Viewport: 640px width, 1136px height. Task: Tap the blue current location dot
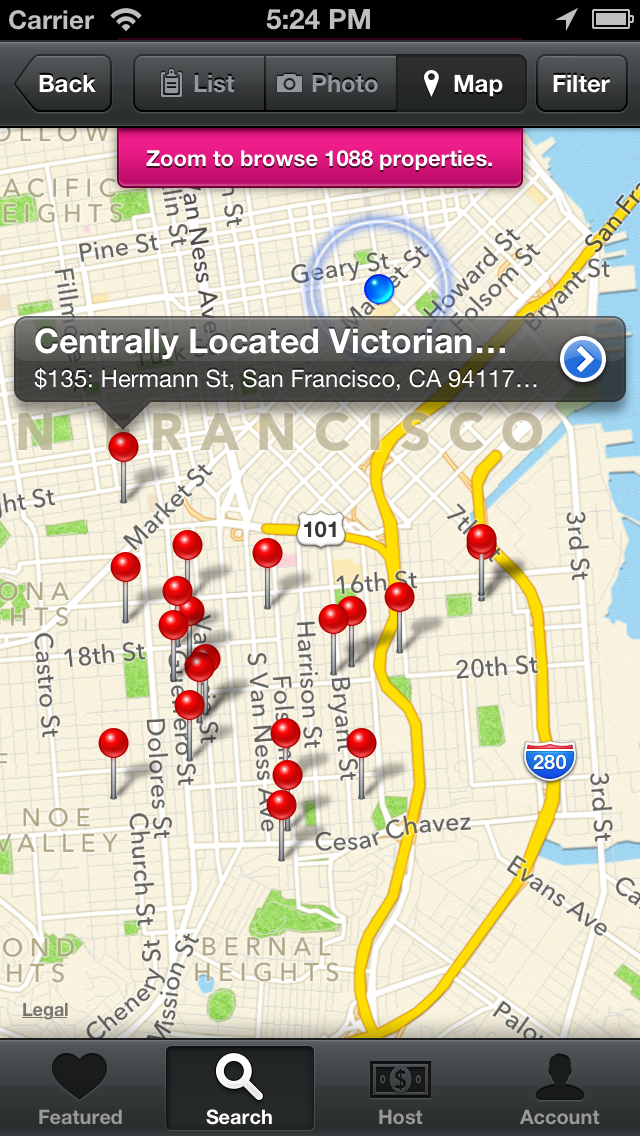pos(379,290)
